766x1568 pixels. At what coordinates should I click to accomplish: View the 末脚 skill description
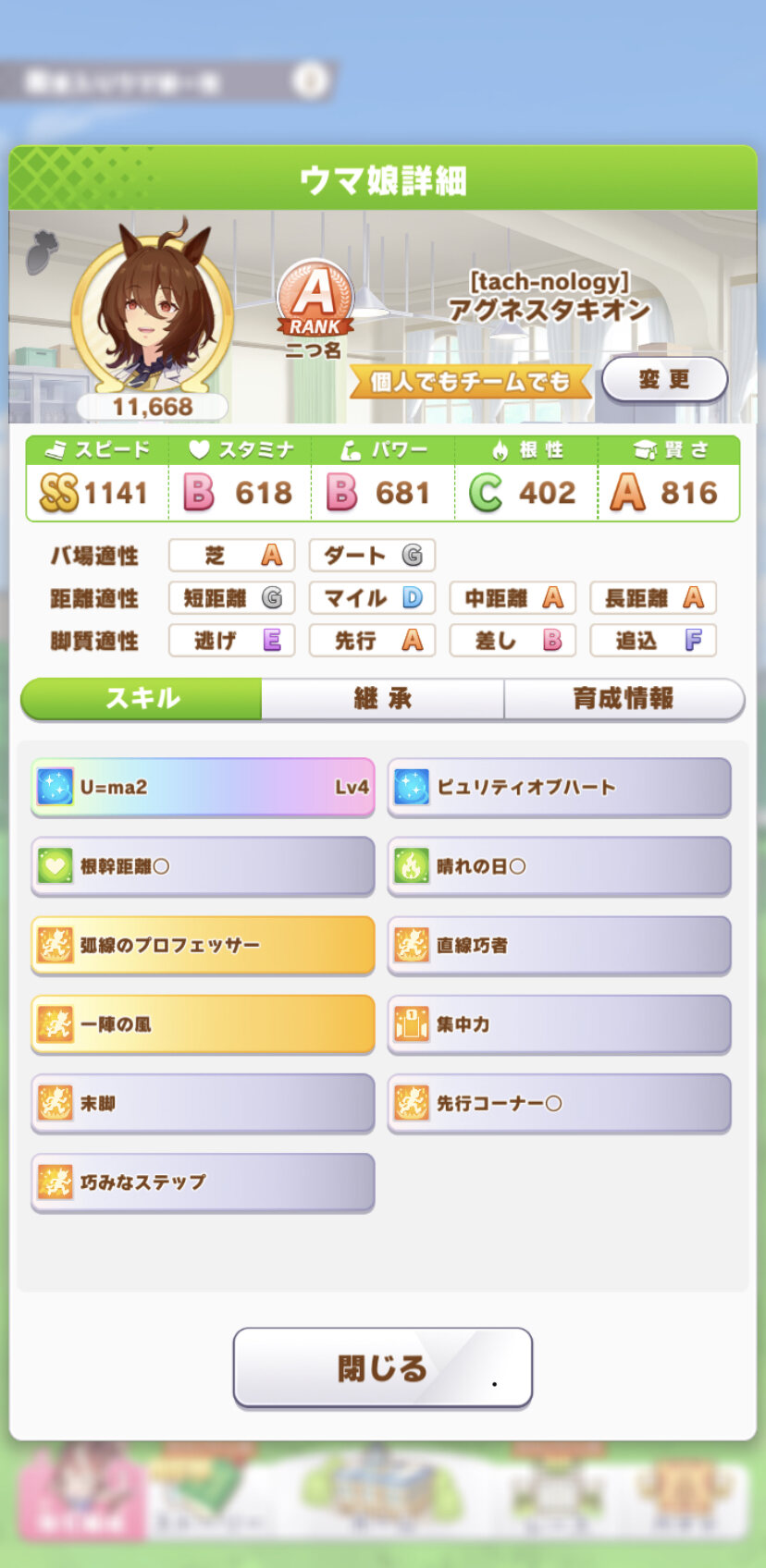203,1103
